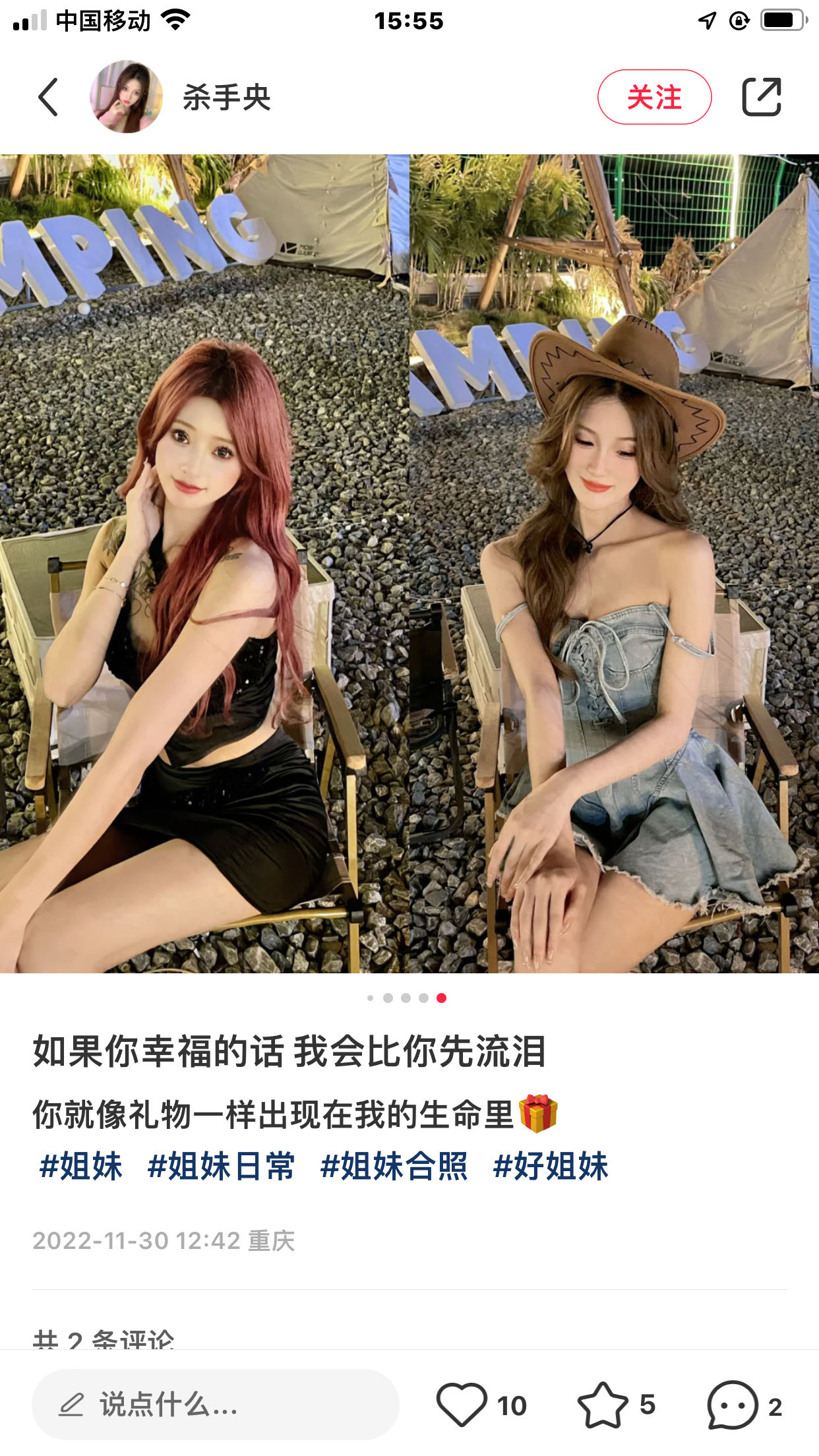Open 杀手央's profile avatar
The height and width of the screenshot is (1456, 819).
126,97
